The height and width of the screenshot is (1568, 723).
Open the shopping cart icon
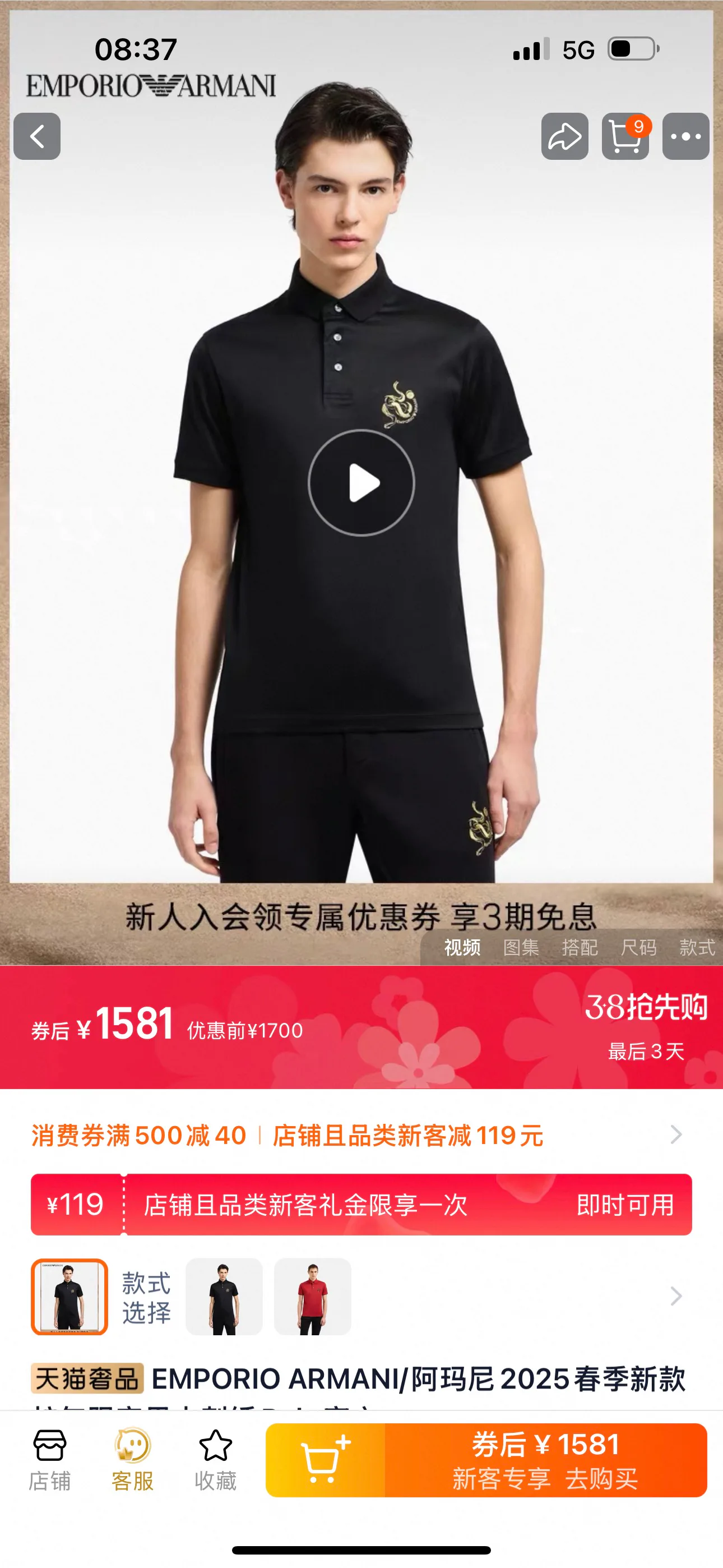[x=625, y=136]
